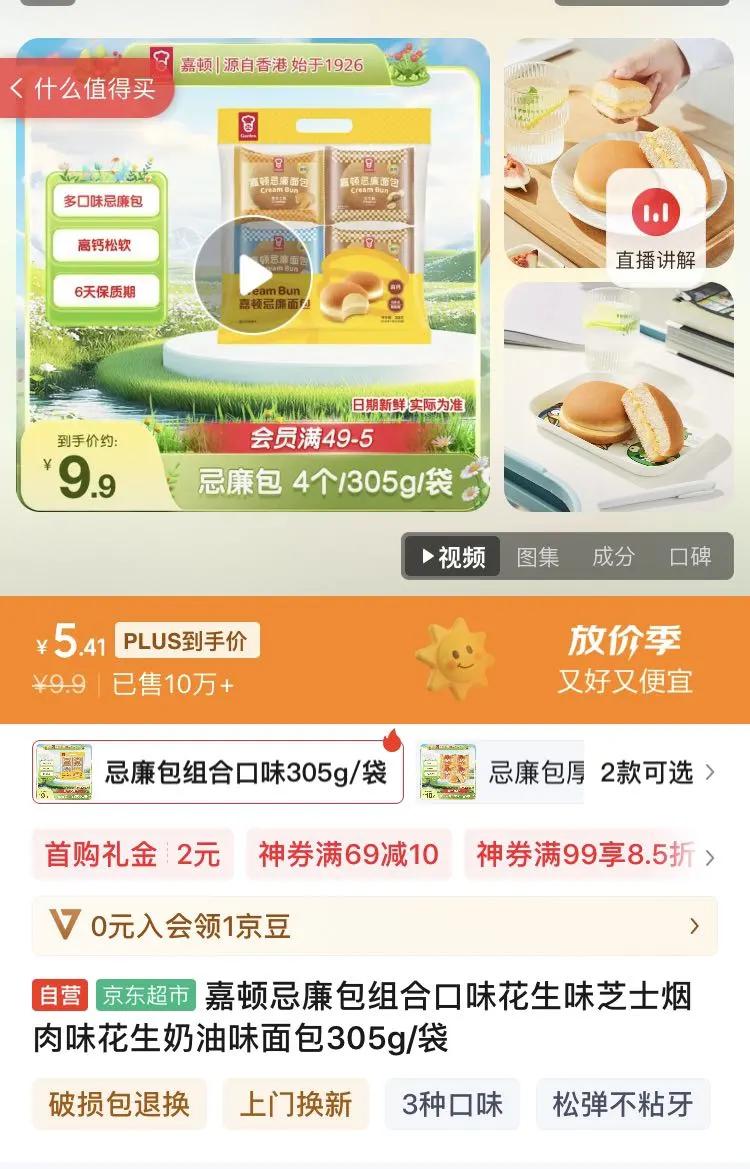Switch to the 图集 tab
The image size is (750, 1169).
pyautogui.click(x=538, y=556)
